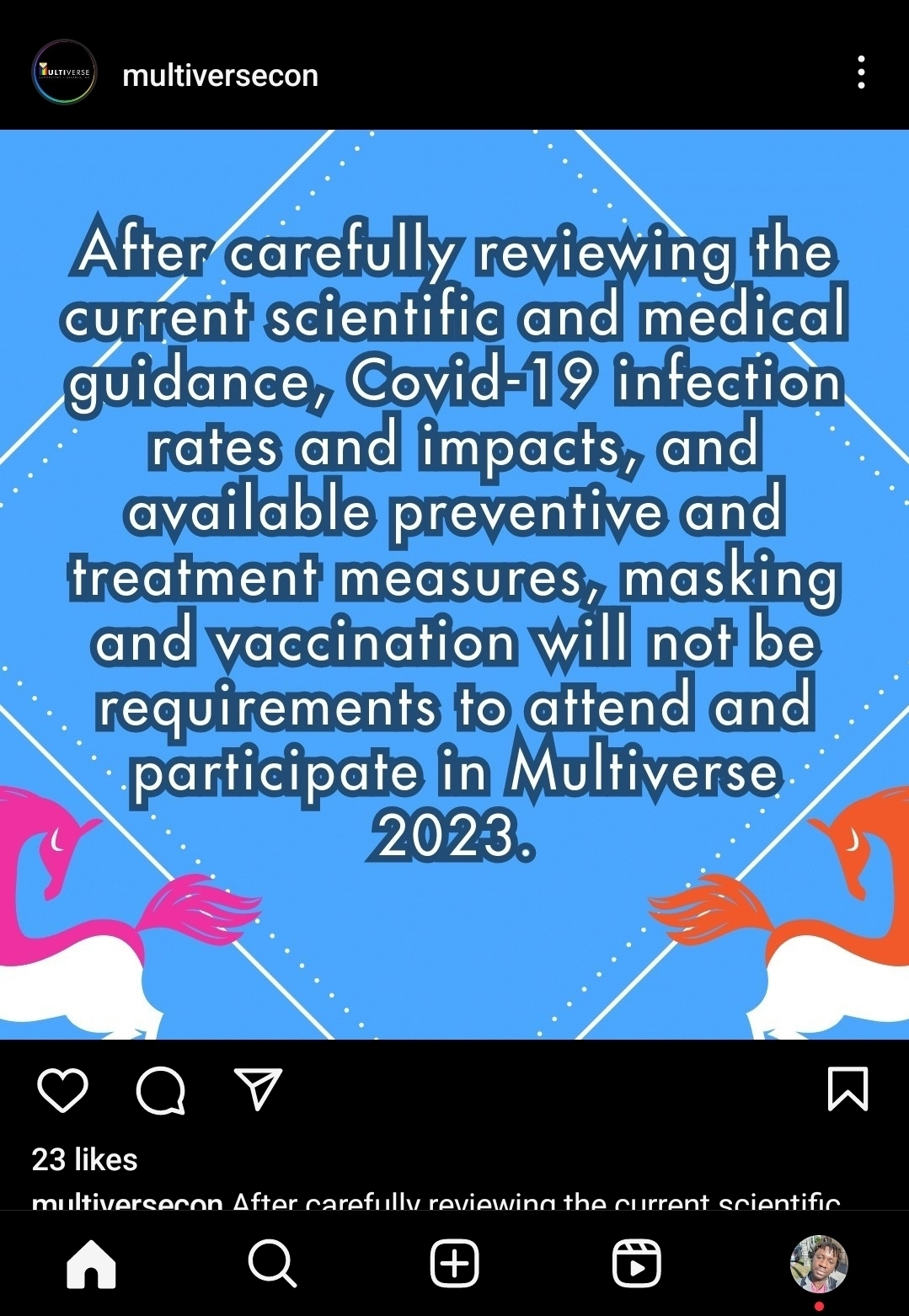Go to the Home feed tab
The image size is (909, 1316).
(x=91, y=1264)
